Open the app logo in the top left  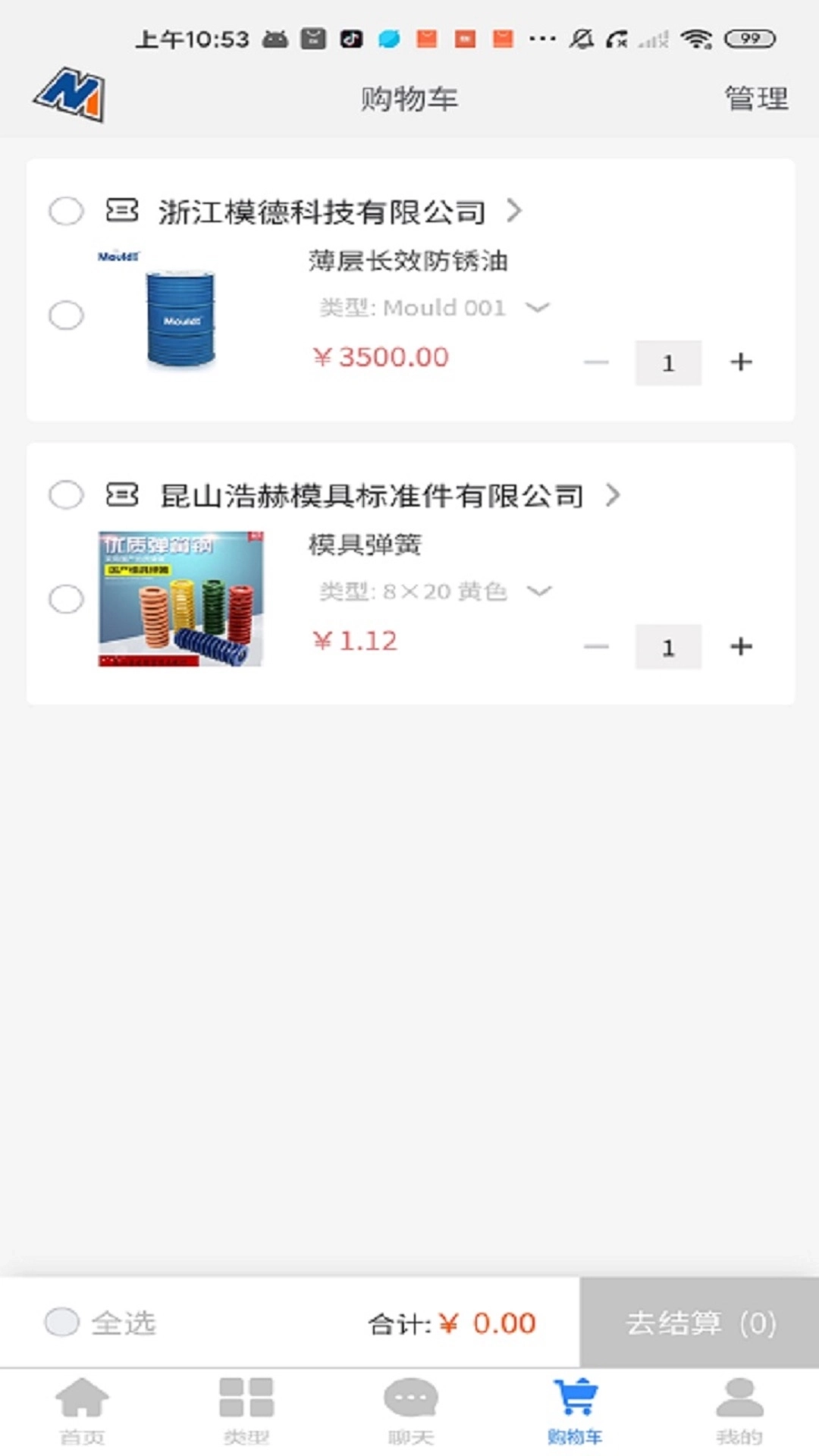click(68, 96)
